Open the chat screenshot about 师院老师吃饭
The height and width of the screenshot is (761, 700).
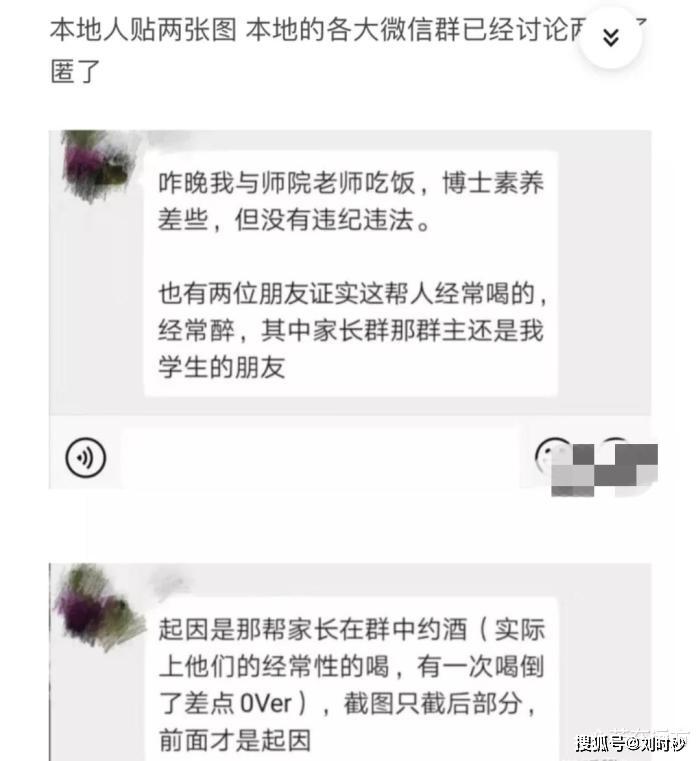pyautogui.click(x=350, y=300)
